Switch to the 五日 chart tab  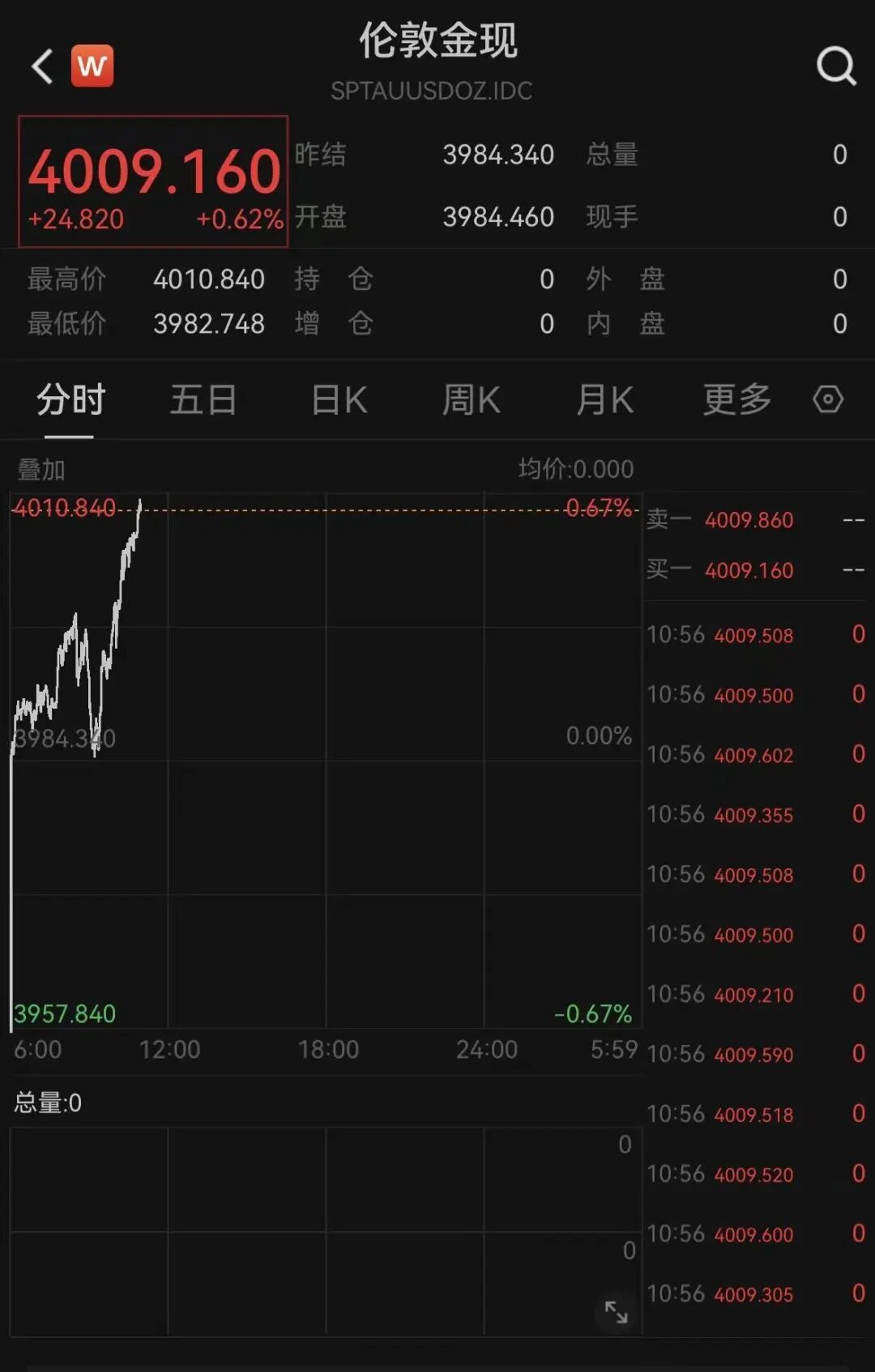pyautogui.click(x=203, y=400)
